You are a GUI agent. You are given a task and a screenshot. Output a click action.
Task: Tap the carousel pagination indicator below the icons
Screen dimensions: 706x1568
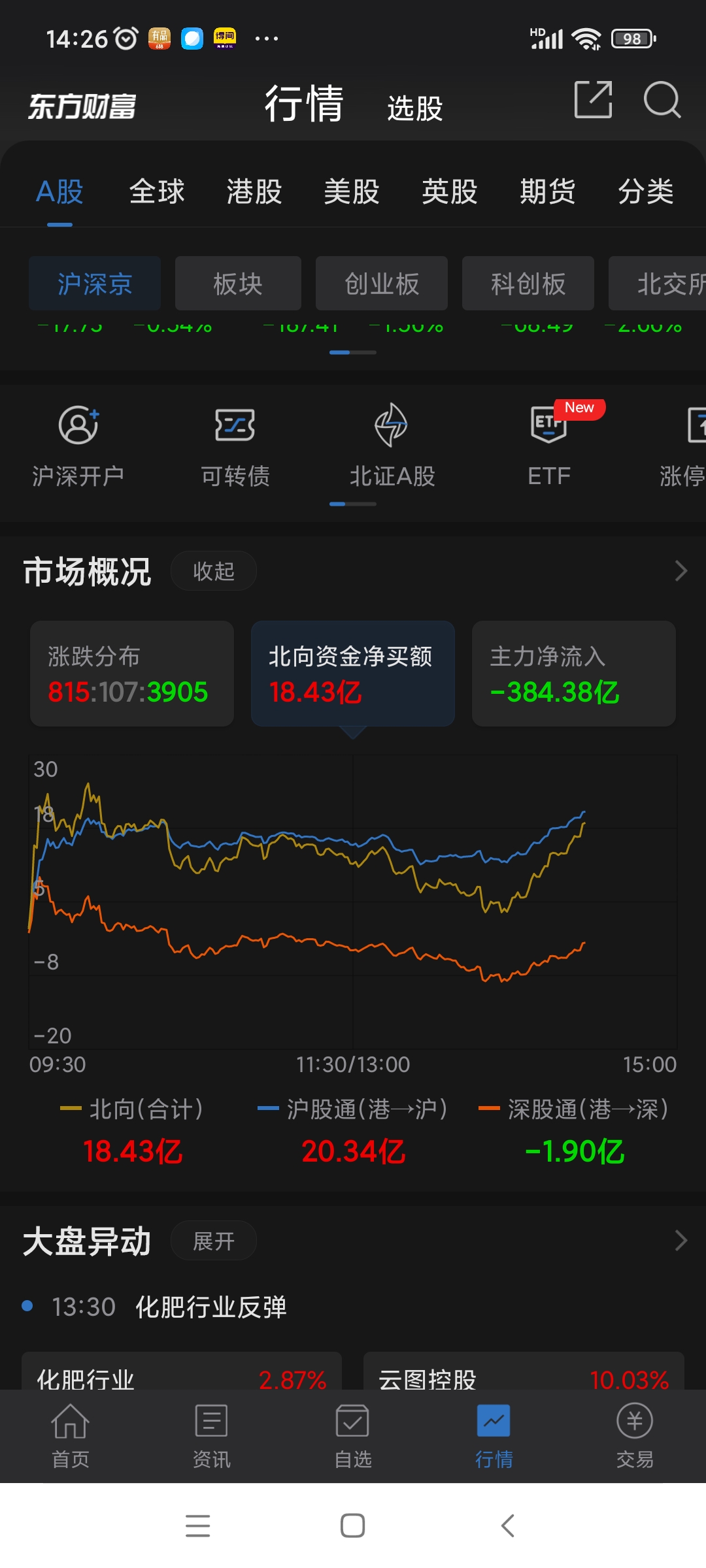[353, 504]
